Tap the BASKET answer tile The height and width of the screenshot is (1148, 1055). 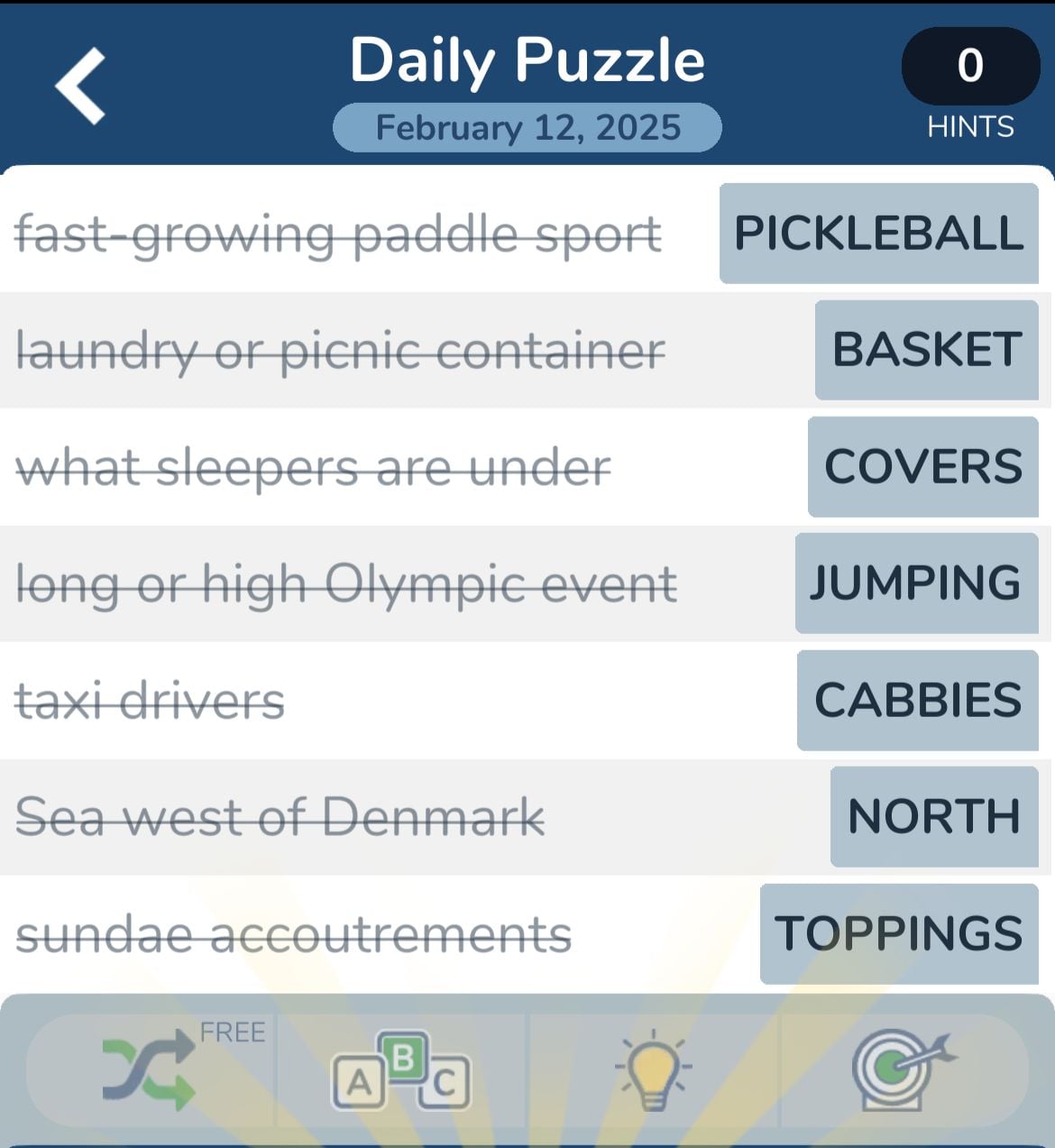pos(927,350)
